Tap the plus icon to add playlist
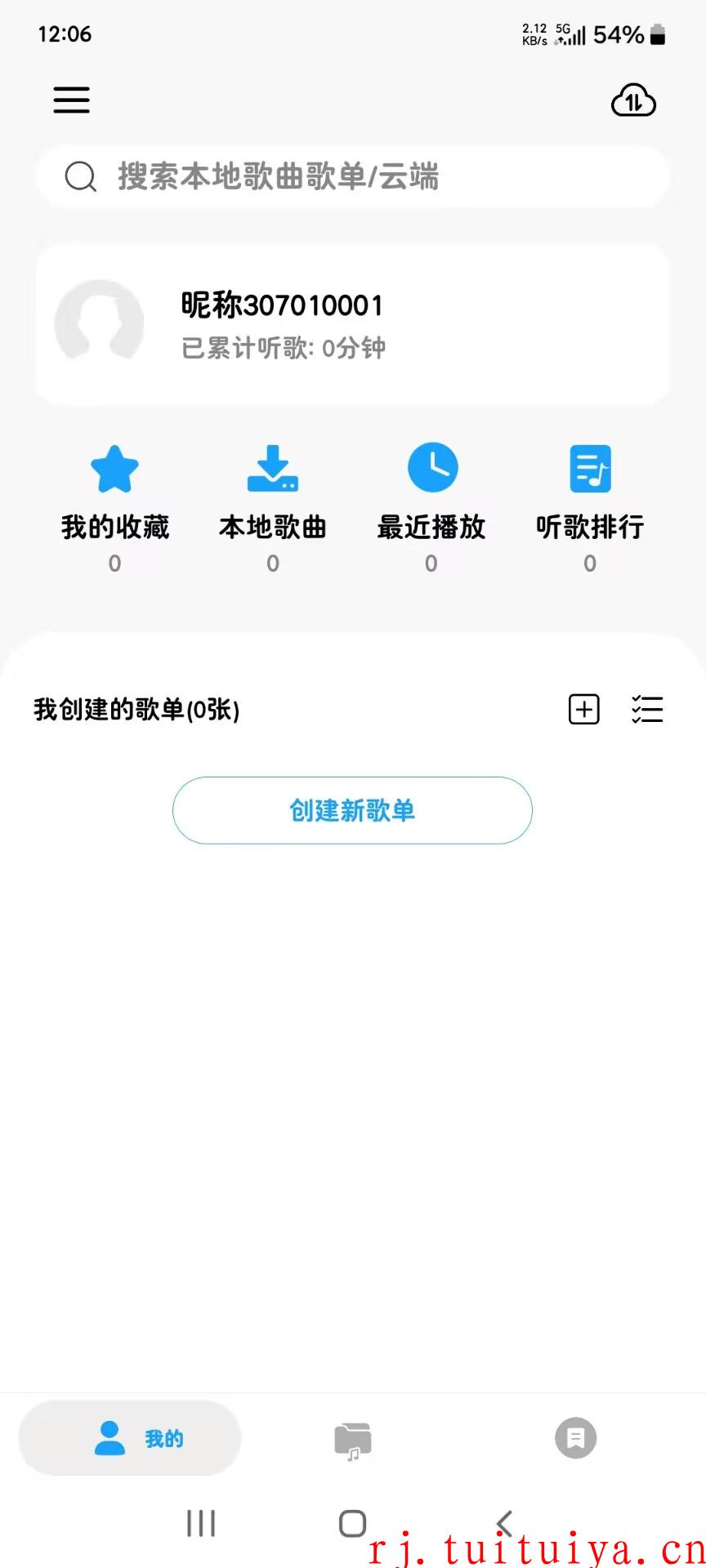The image size is (706, 1568). [x=584, y=709]
